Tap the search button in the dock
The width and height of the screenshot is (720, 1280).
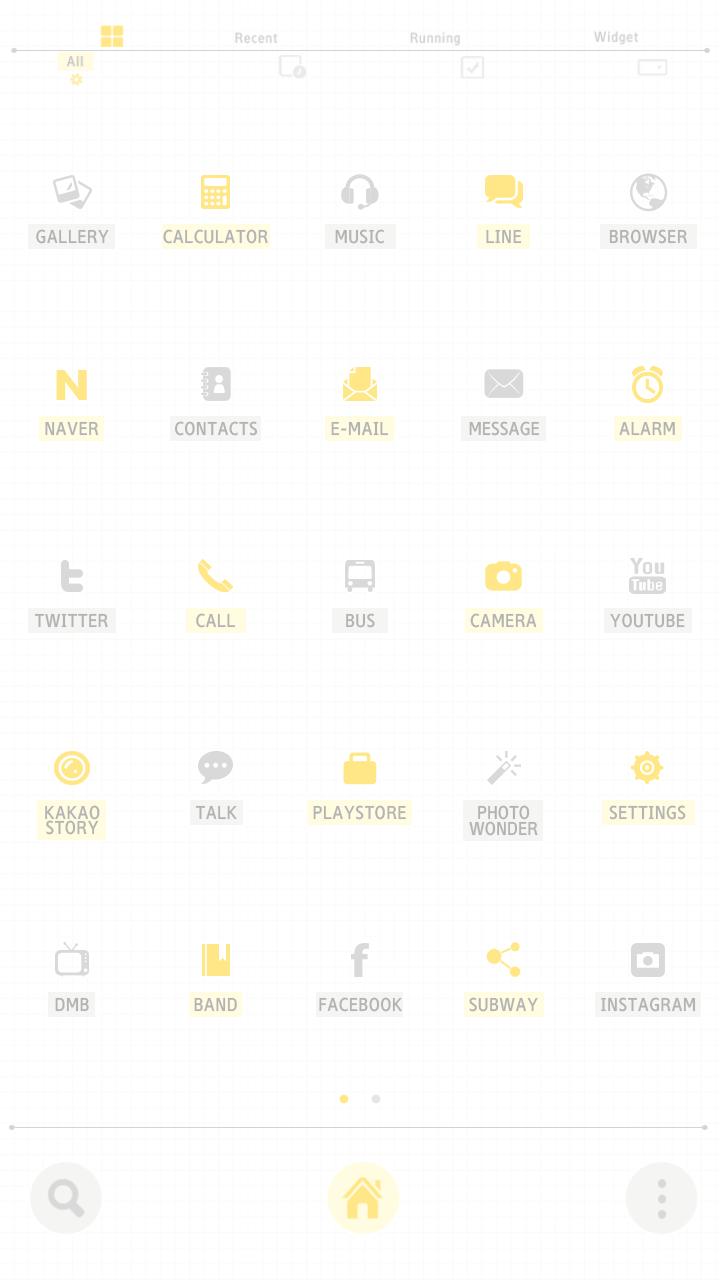point(66,1197)
